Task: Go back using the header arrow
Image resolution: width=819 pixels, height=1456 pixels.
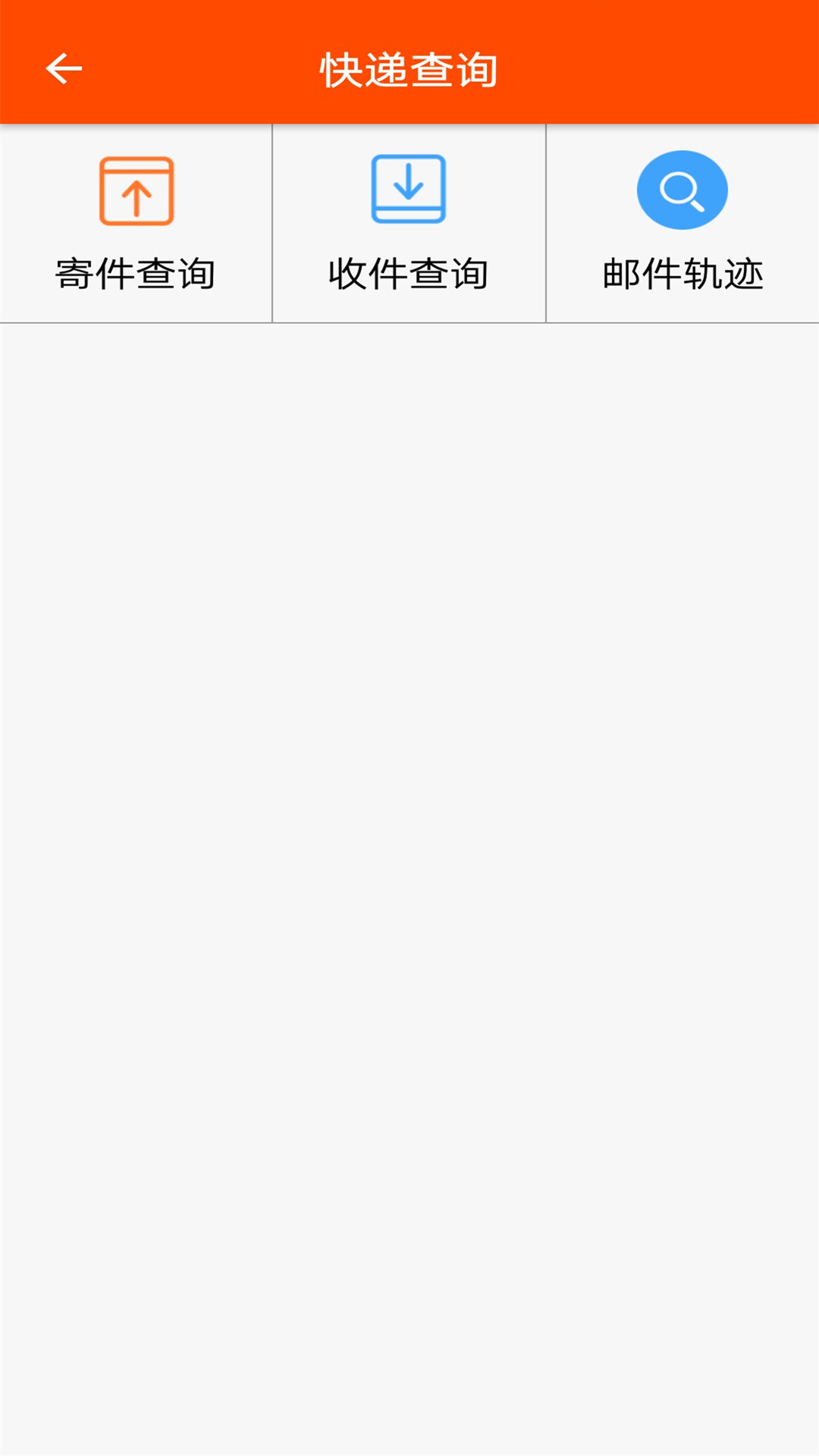Action: (x=64, y=69)
